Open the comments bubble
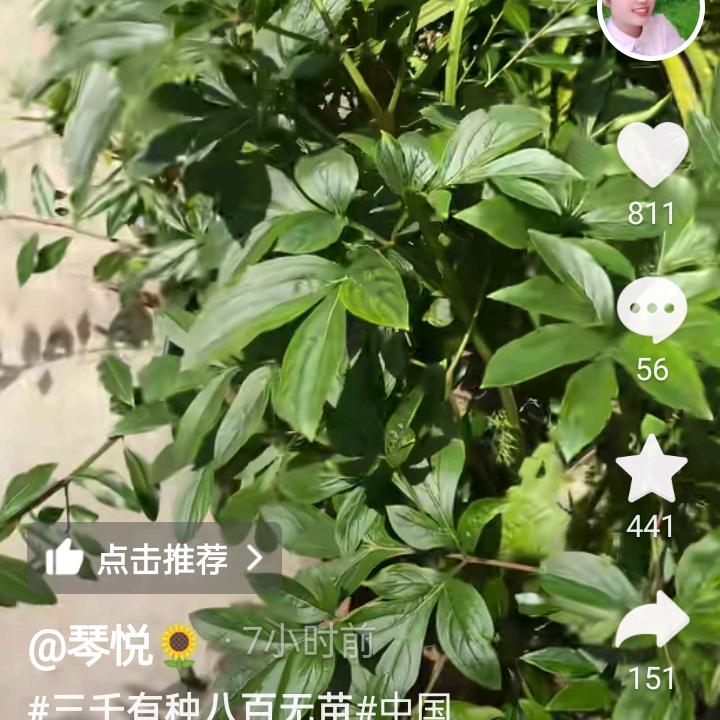 pos(652,309)
